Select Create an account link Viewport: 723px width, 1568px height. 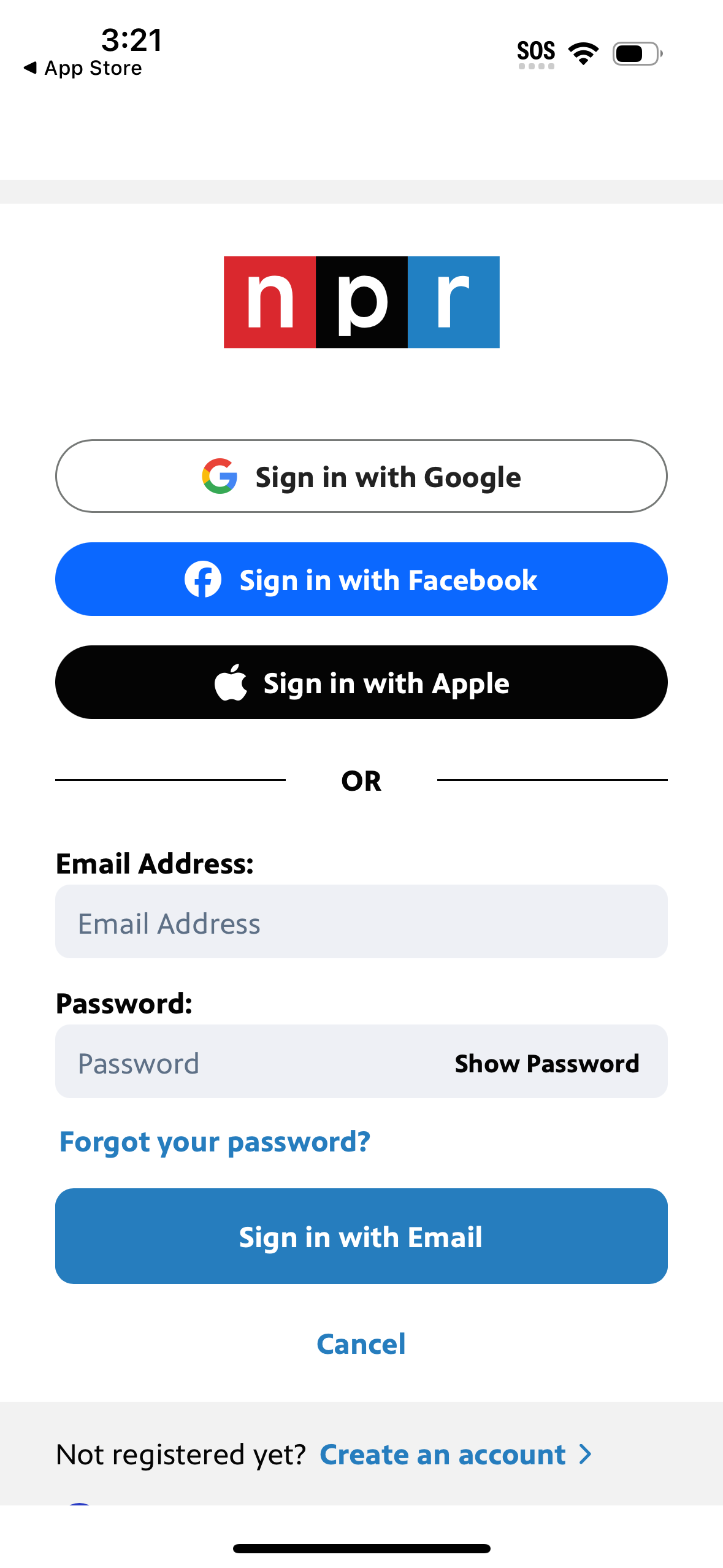(442, 1454)
